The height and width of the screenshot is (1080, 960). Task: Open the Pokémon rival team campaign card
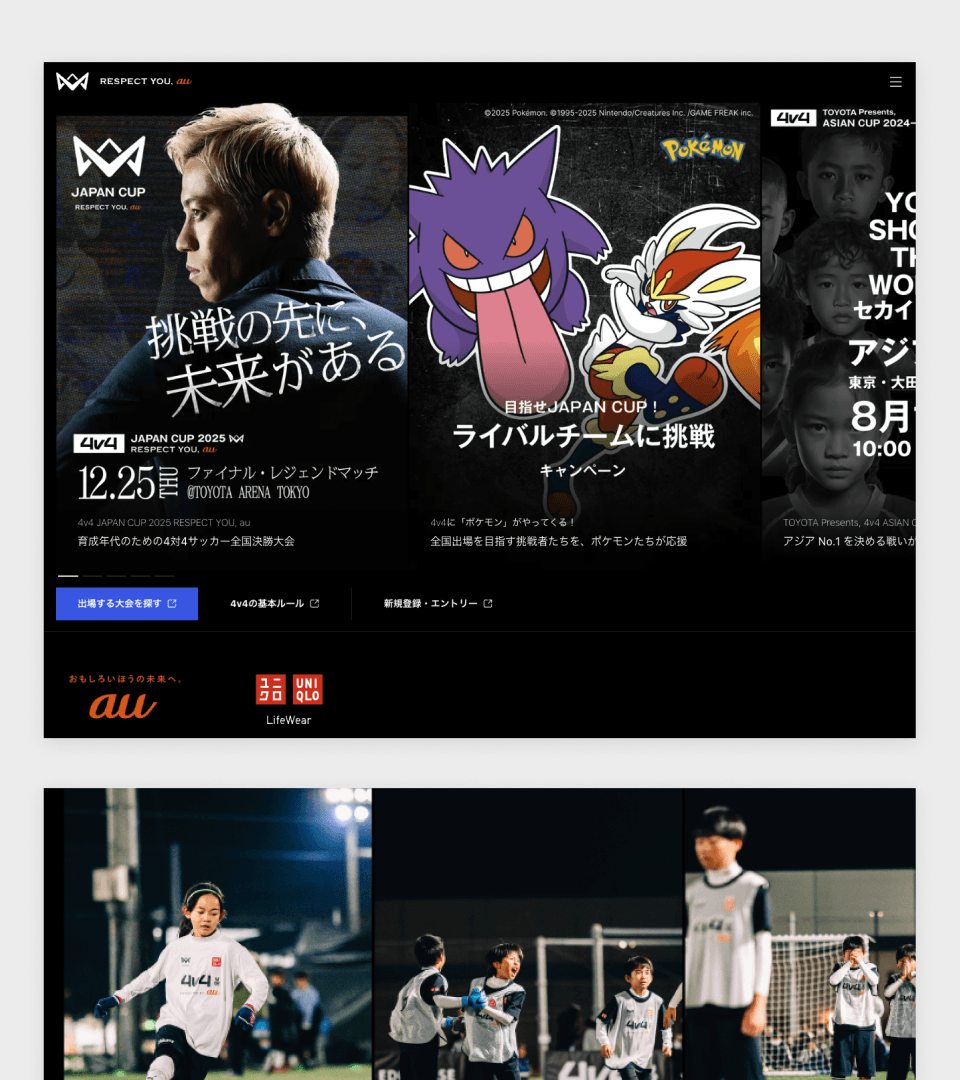pos(584,330)
